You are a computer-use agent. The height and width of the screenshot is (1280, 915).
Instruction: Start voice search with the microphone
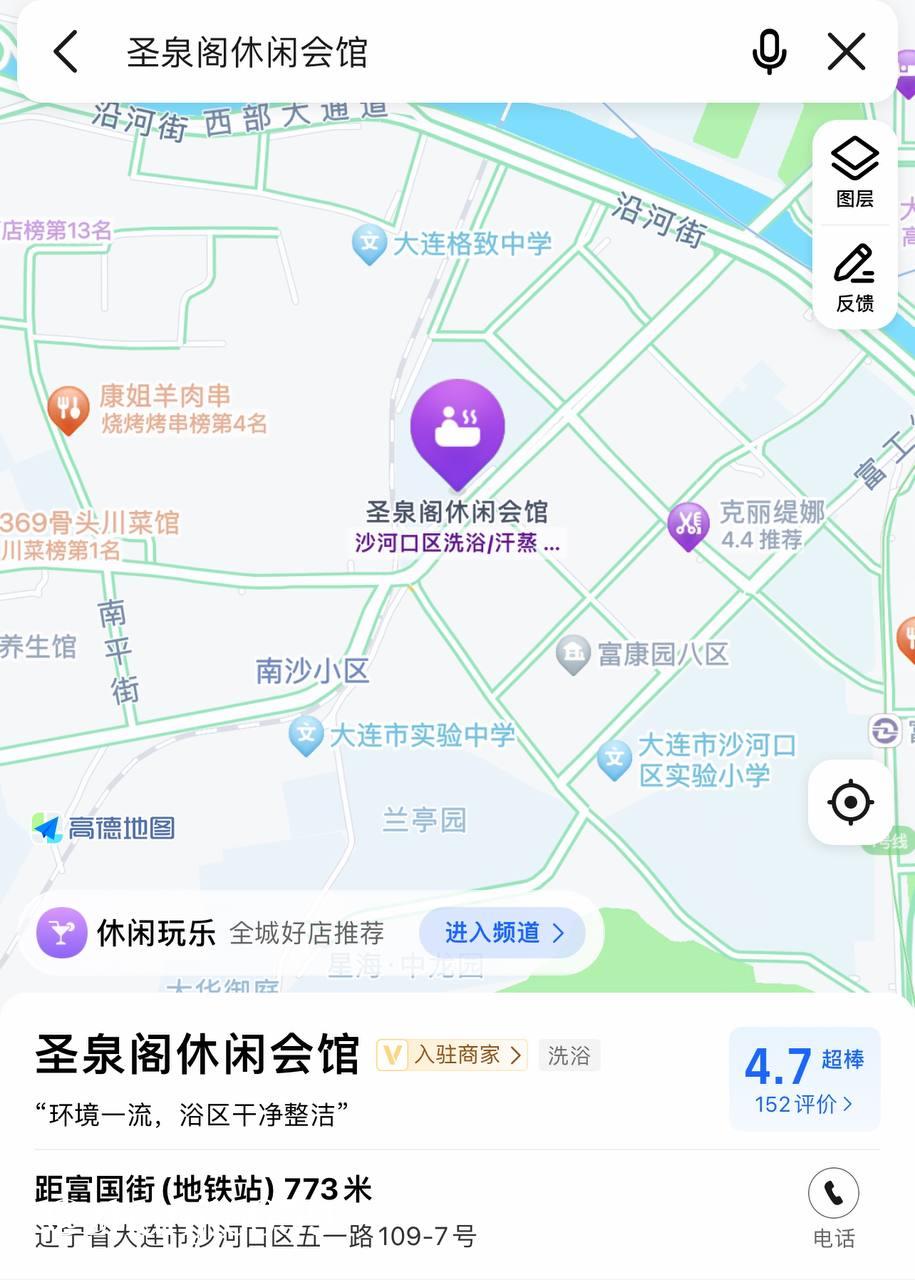click(x=768, y=51)
